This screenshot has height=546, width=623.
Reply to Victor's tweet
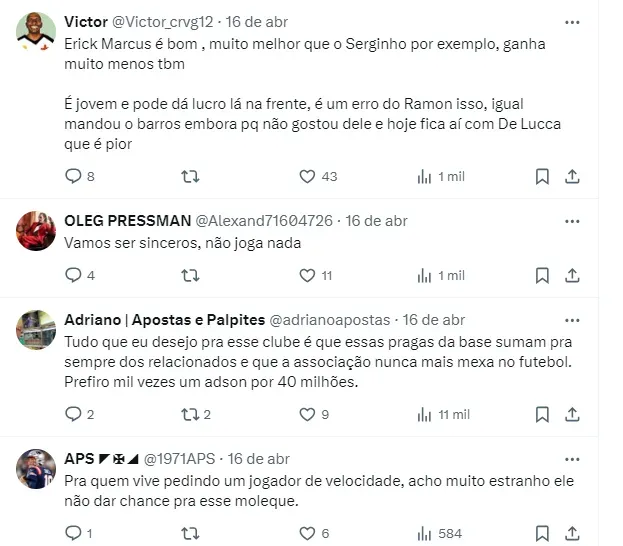[72, 176]
